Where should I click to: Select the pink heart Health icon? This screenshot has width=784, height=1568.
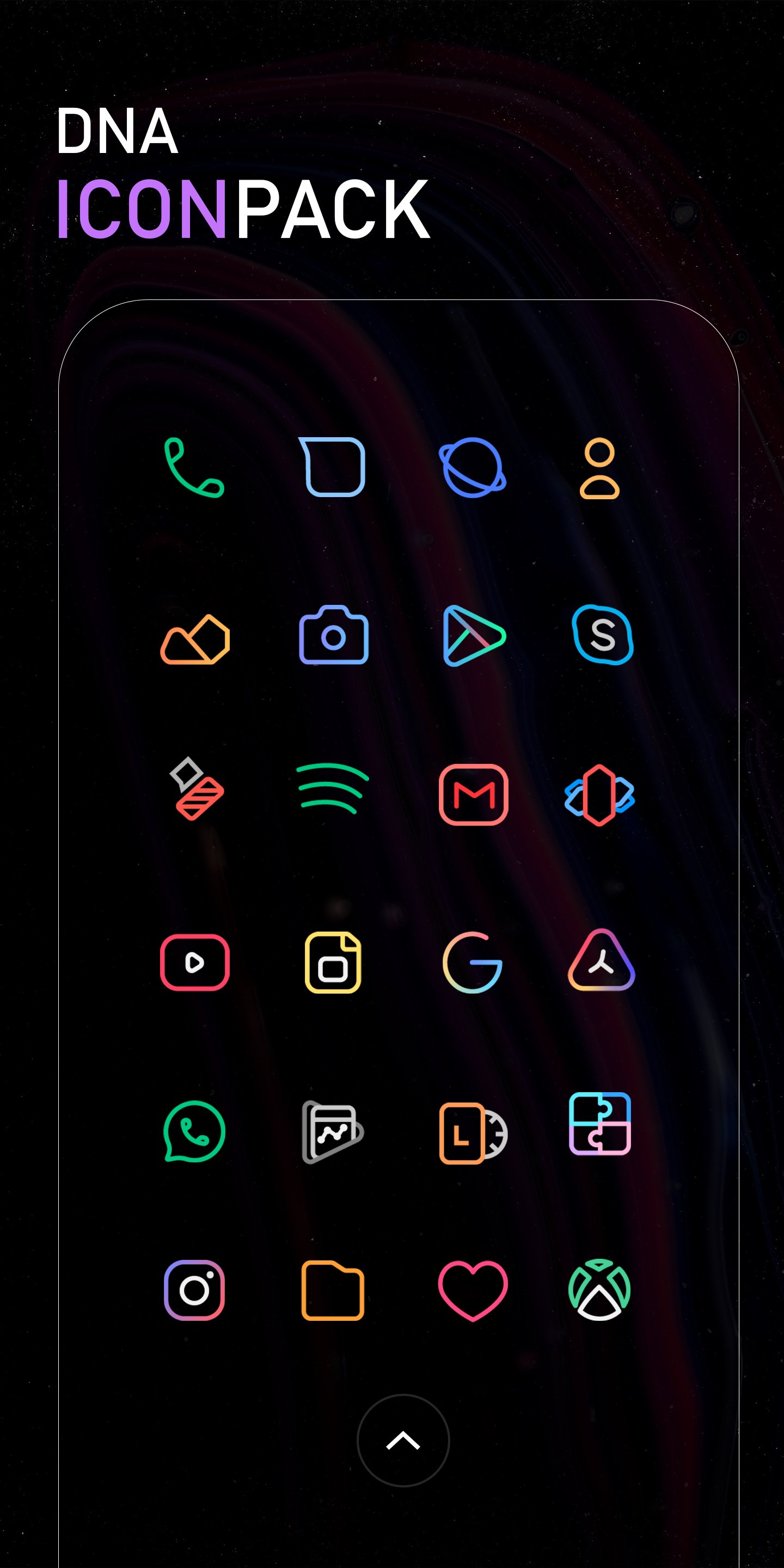[x=475, y=1290]
